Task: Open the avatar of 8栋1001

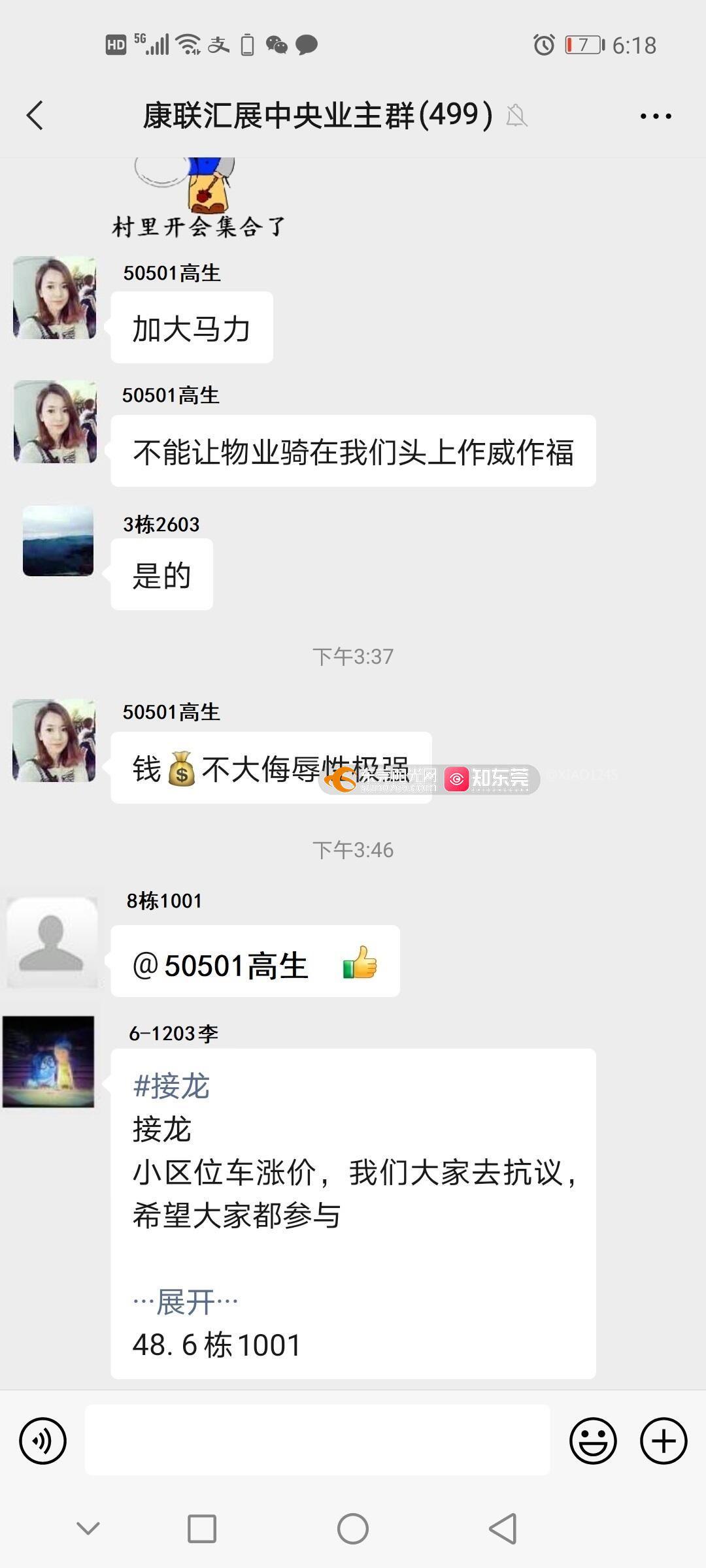Action: point(52,942)
